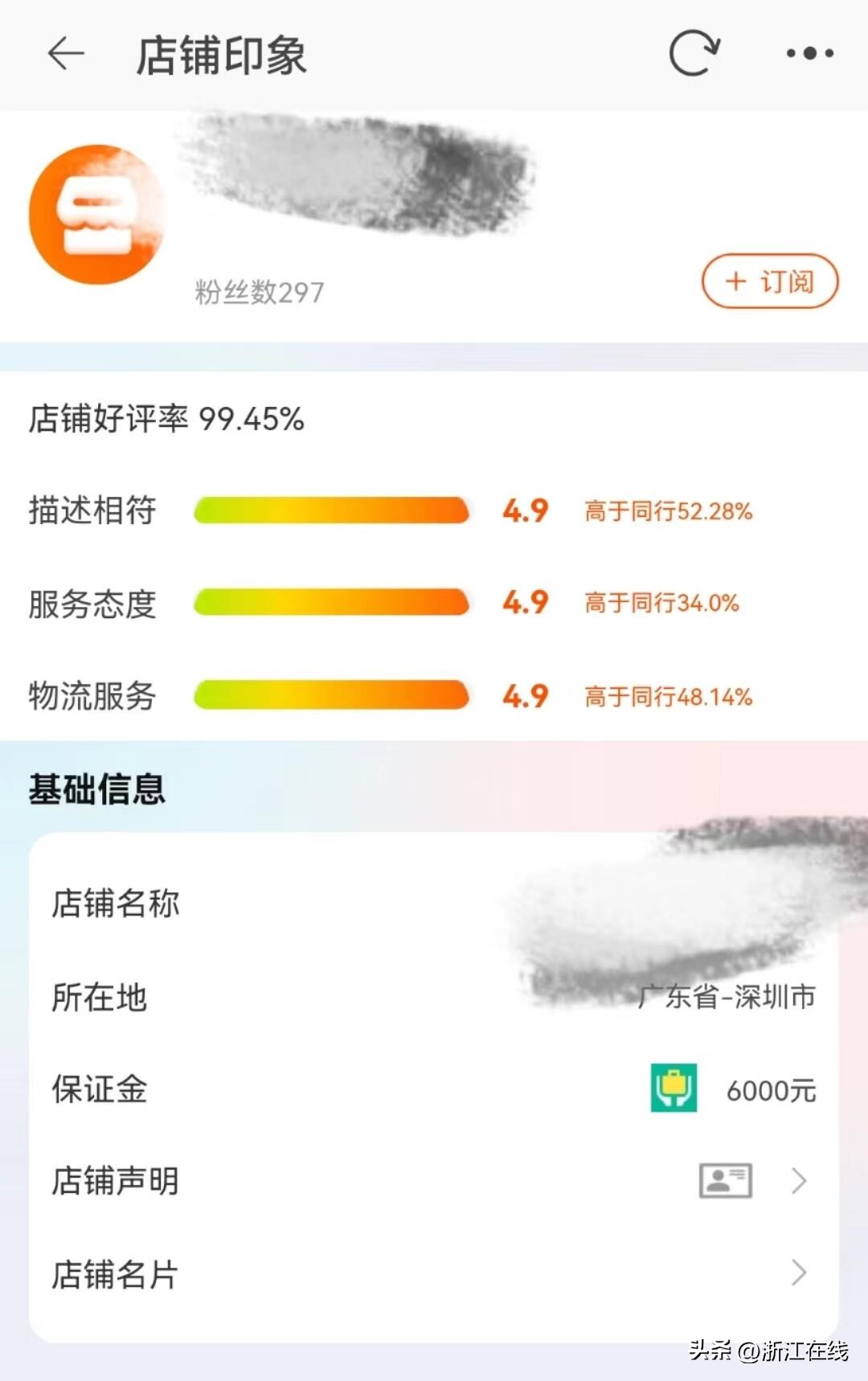
Task: Expand the 店铺声明 row chevron
Action: click(x=799, y=1181)
